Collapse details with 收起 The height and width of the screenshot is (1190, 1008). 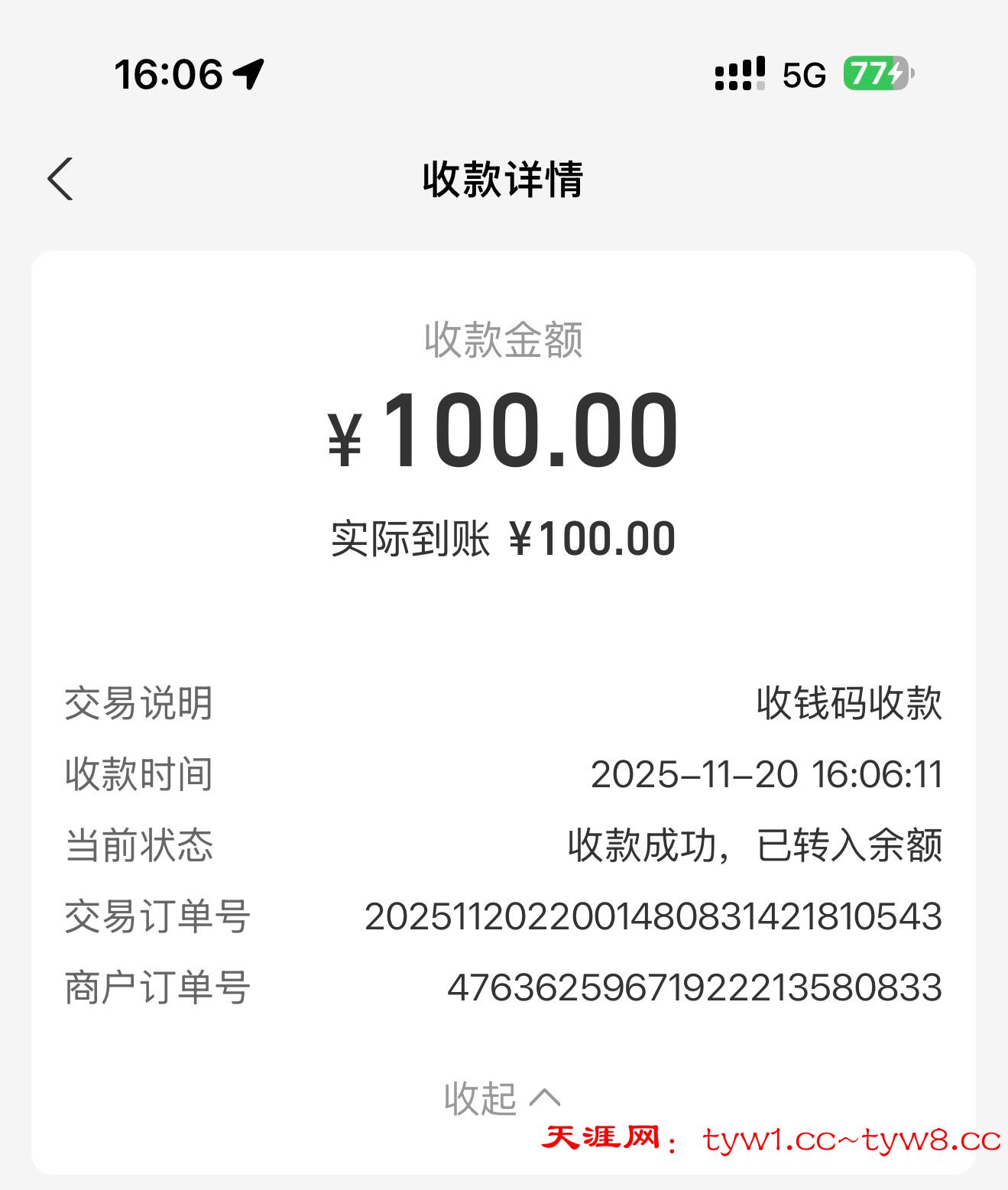point(501,1098)
